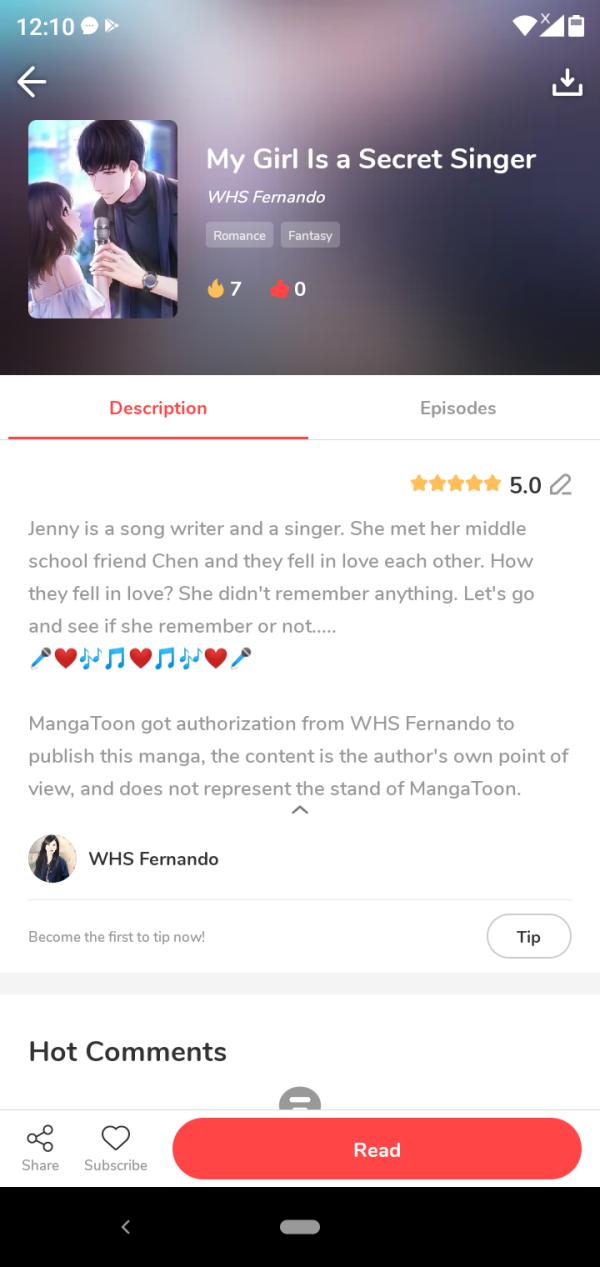Screen dimensions: 600x1267
Task: Switch to the Episodes tab
Action: point(457,408)
